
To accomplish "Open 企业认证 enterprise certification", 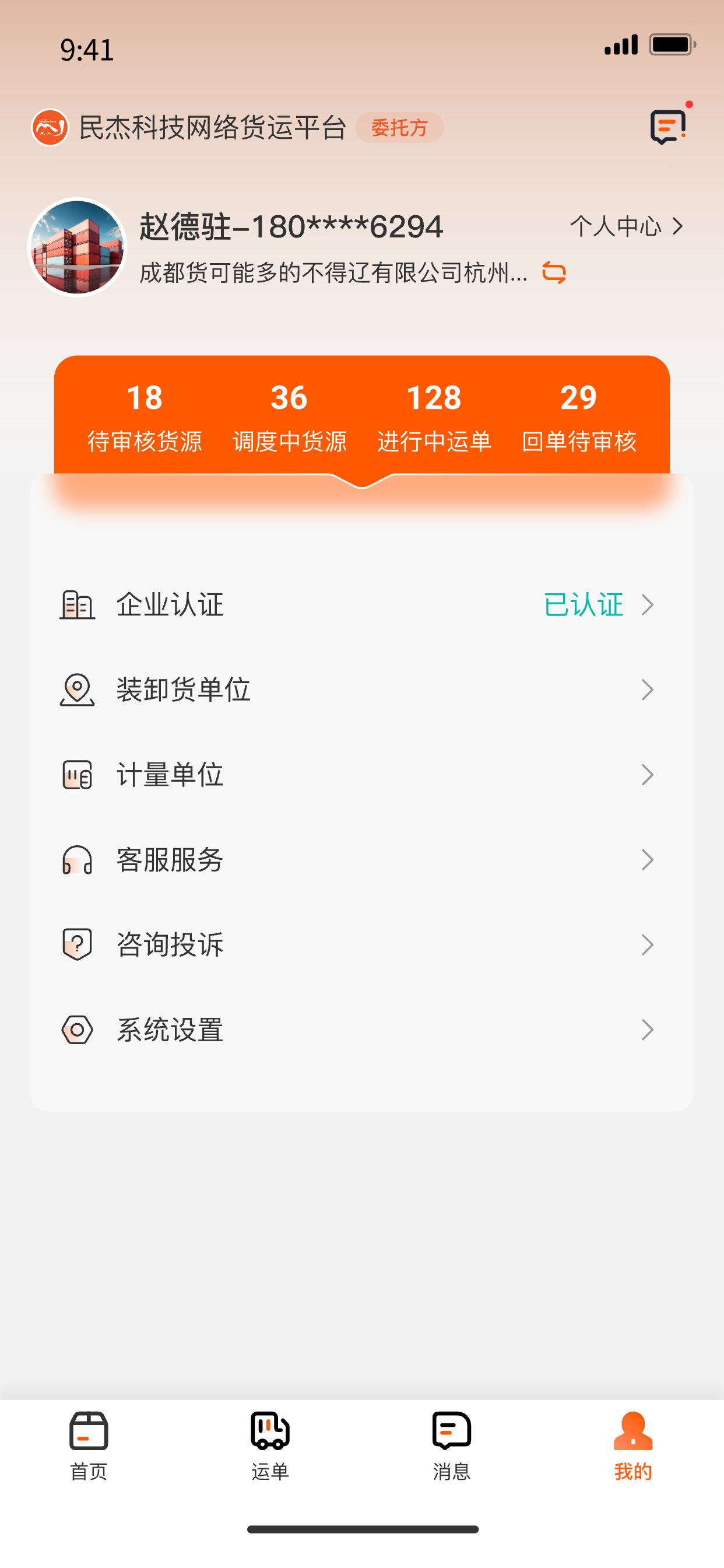I will coord(361,604).
